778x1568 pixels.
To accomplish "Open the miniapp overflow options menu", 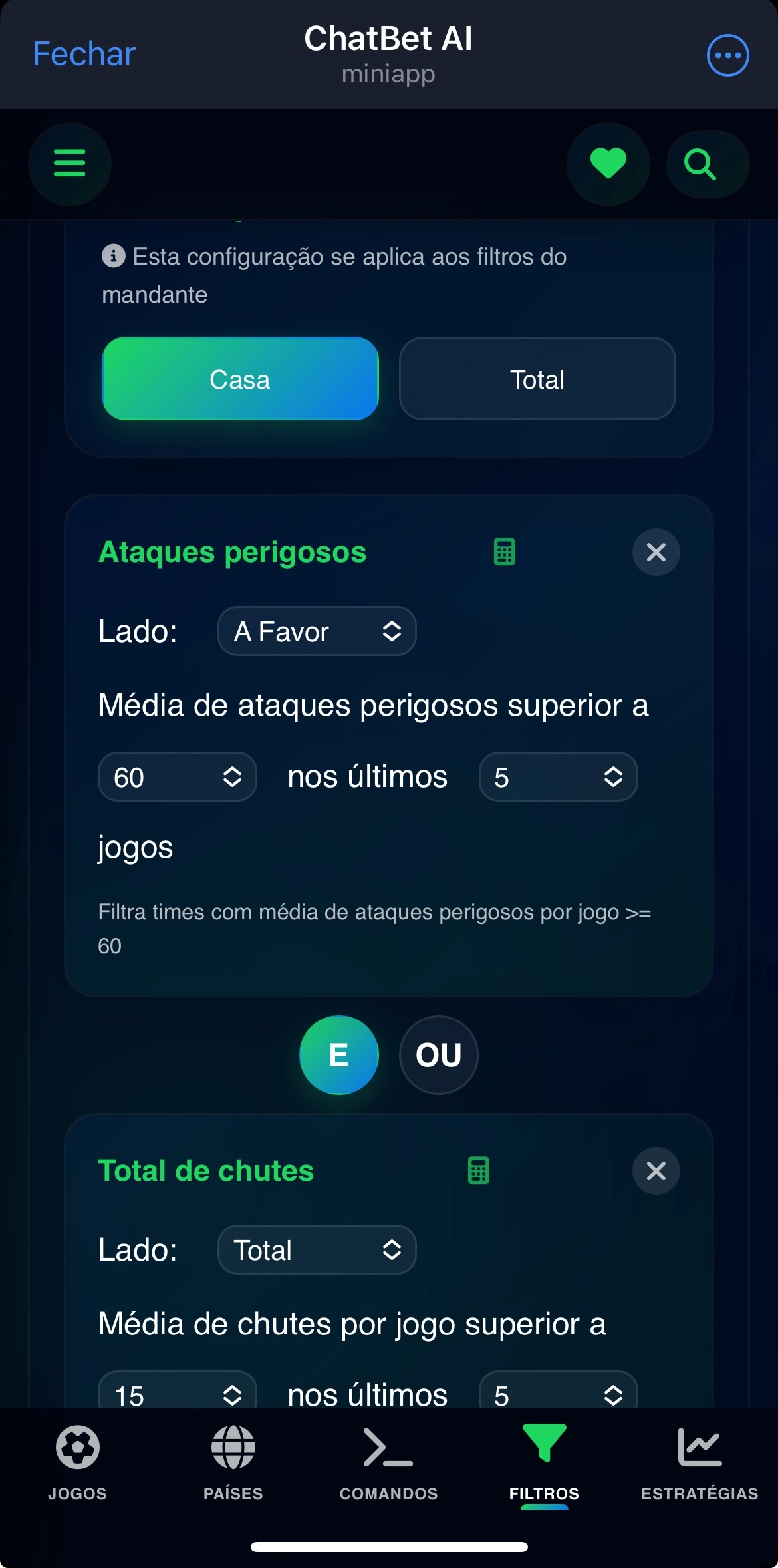I will coord(727,55).
